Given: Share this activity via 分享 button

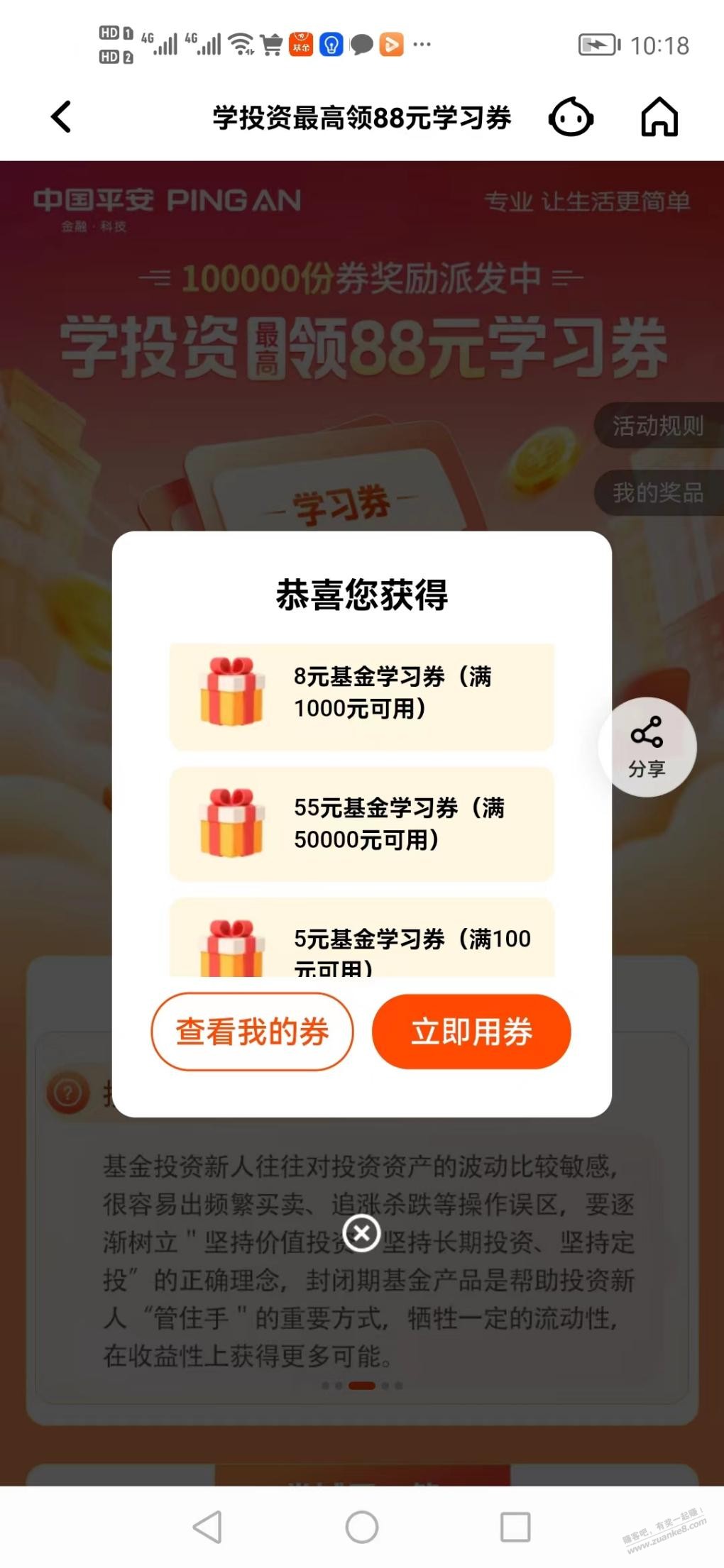Looking at the screenshot, I should 647,746.
